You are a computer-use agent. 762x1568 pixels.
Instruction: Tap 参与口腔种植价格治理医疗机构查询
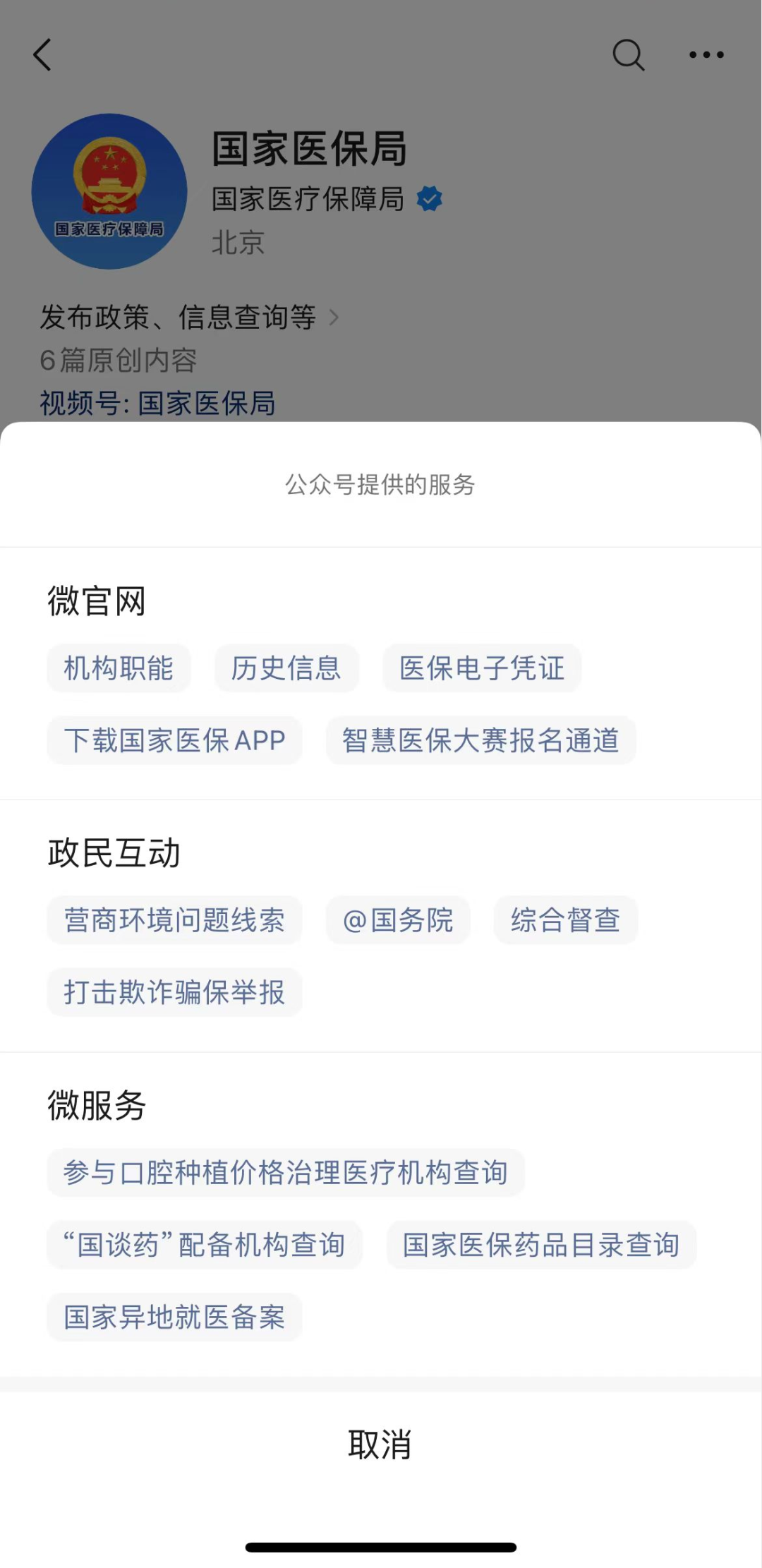click(286, 1173)
